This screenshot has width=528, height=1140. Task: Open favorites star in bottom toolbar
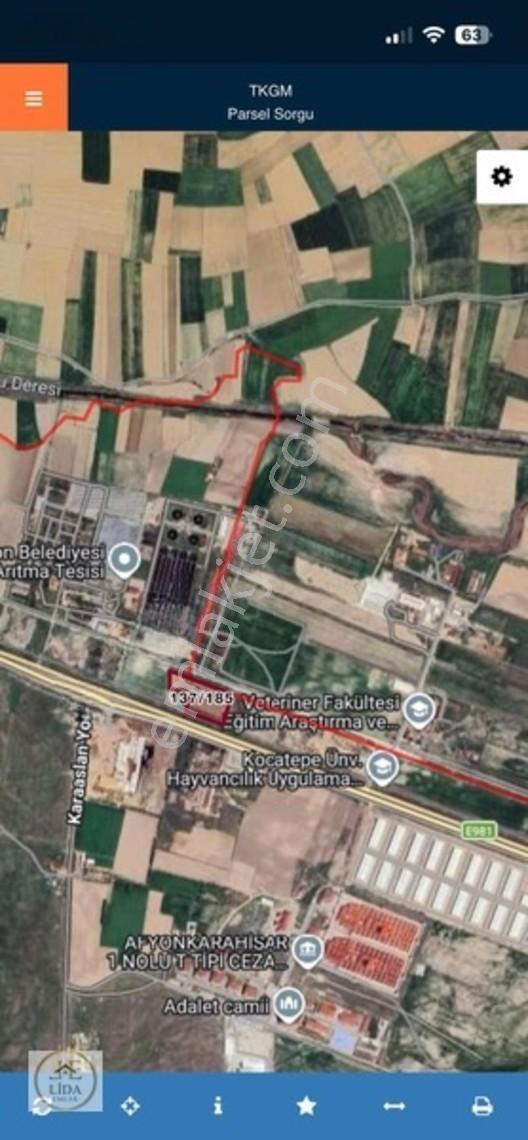point(306,1106)
